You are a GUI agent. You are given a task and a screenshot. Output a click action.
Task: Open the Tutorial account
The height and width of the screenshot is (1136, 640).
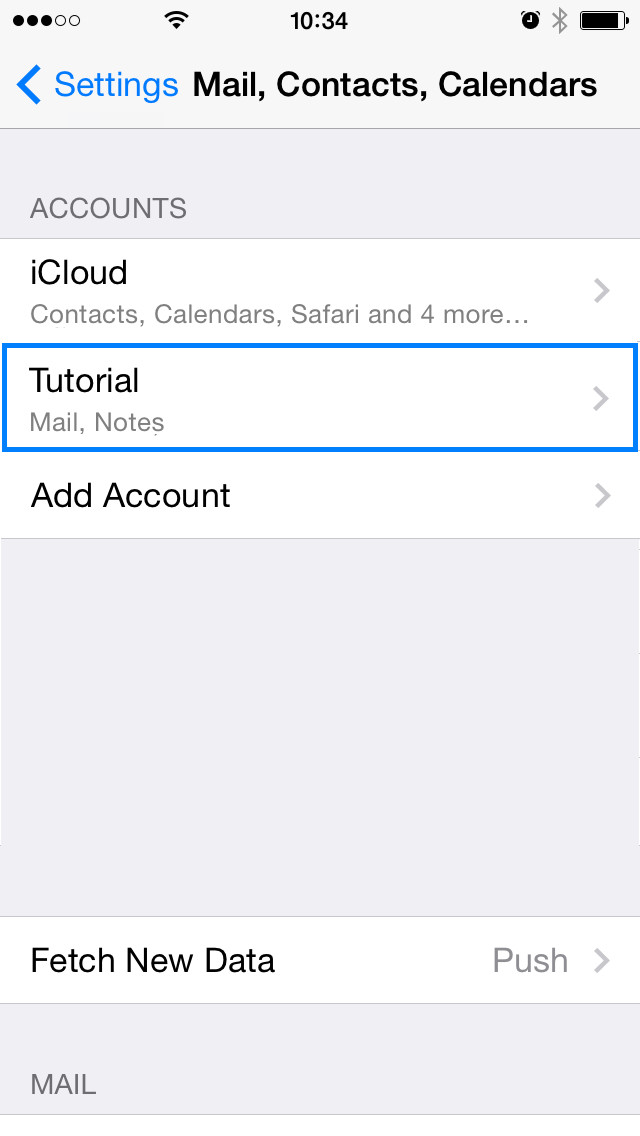[x=320, y=398]
